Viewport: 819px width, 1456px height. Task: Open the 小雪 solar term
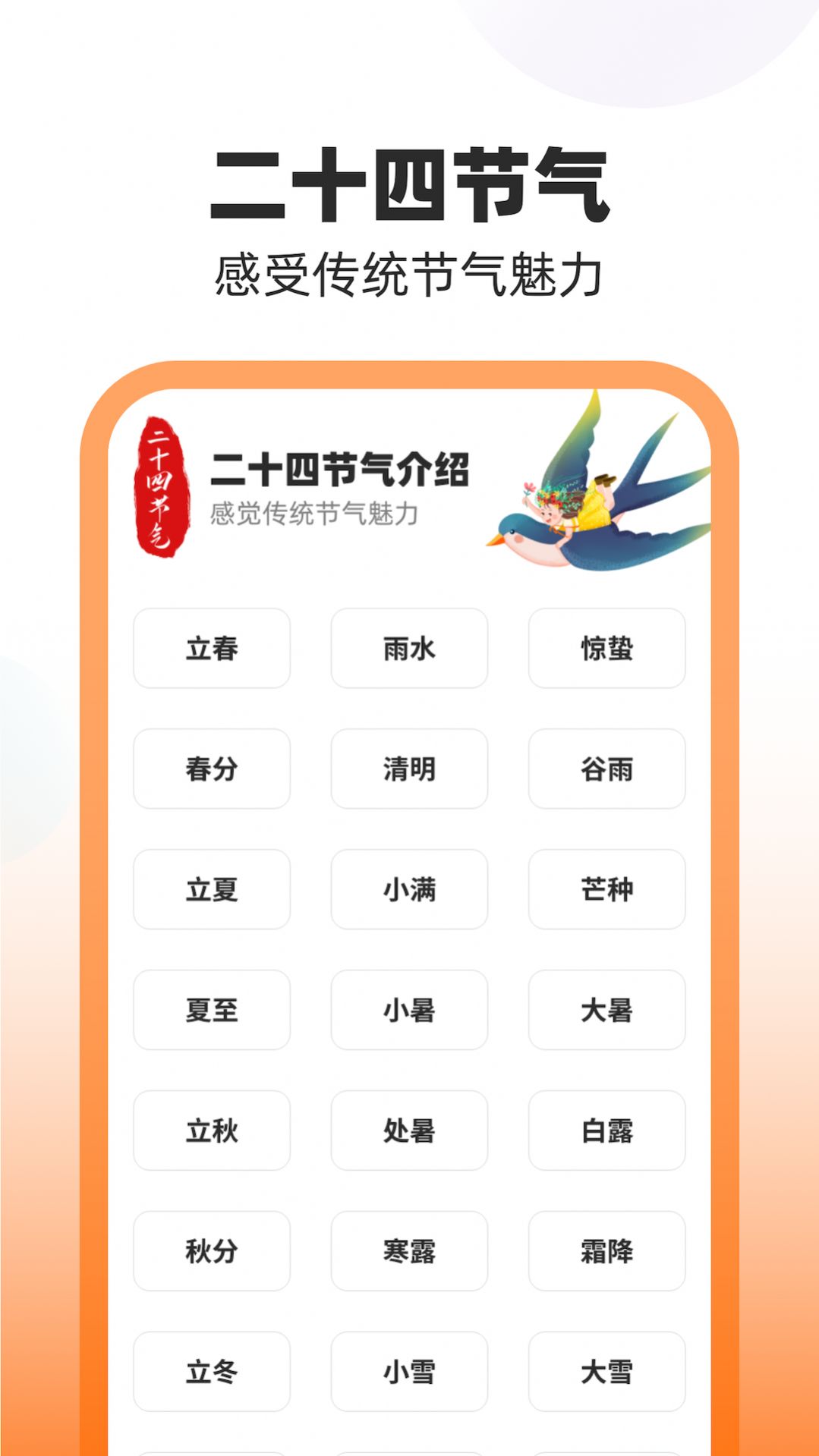coord(408,1370)
